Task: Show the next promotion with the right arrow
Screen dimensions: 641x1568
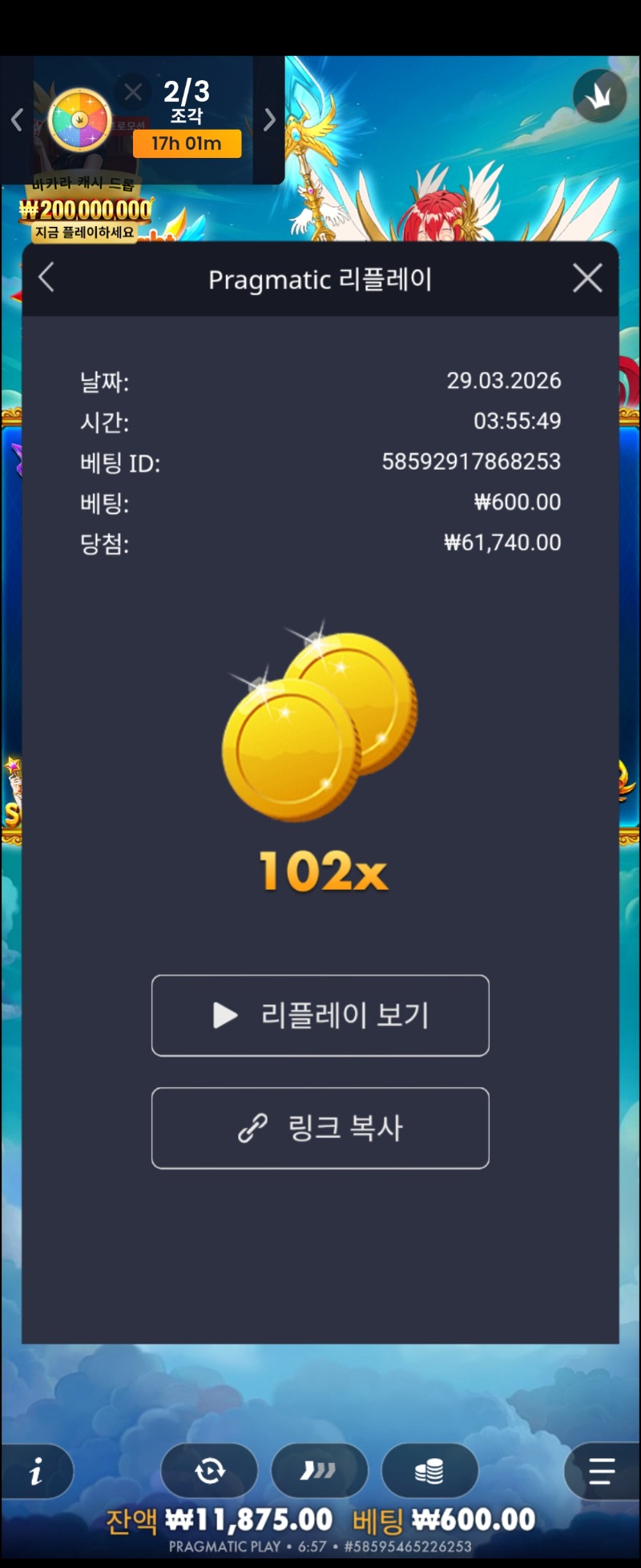Action: [269, 120]
